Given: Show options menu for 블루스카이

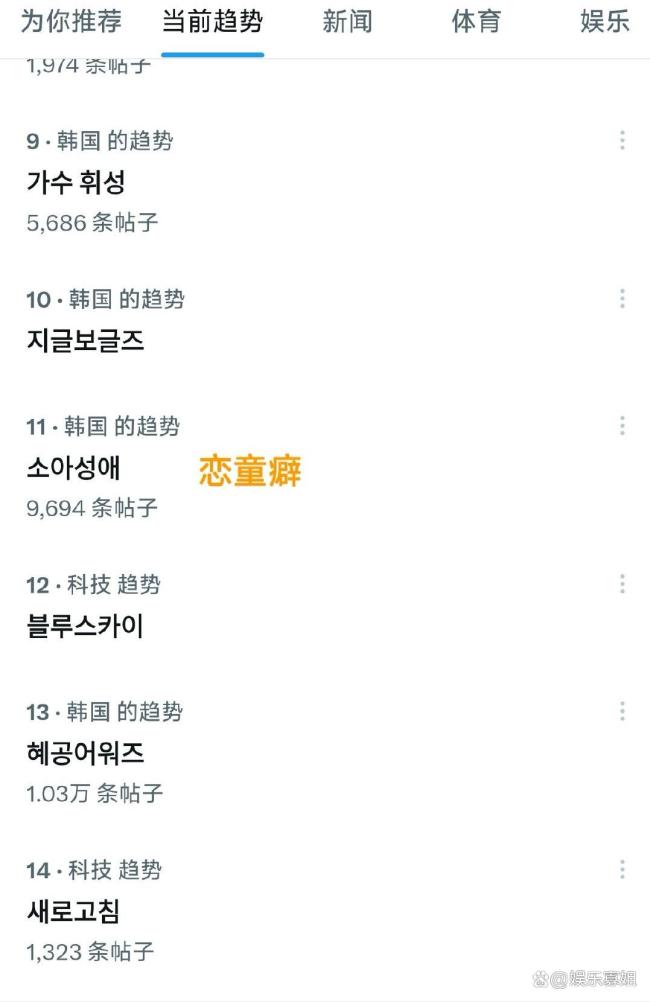Looking at the screenshot, I should pyautogui.click(x=622, y=584).
